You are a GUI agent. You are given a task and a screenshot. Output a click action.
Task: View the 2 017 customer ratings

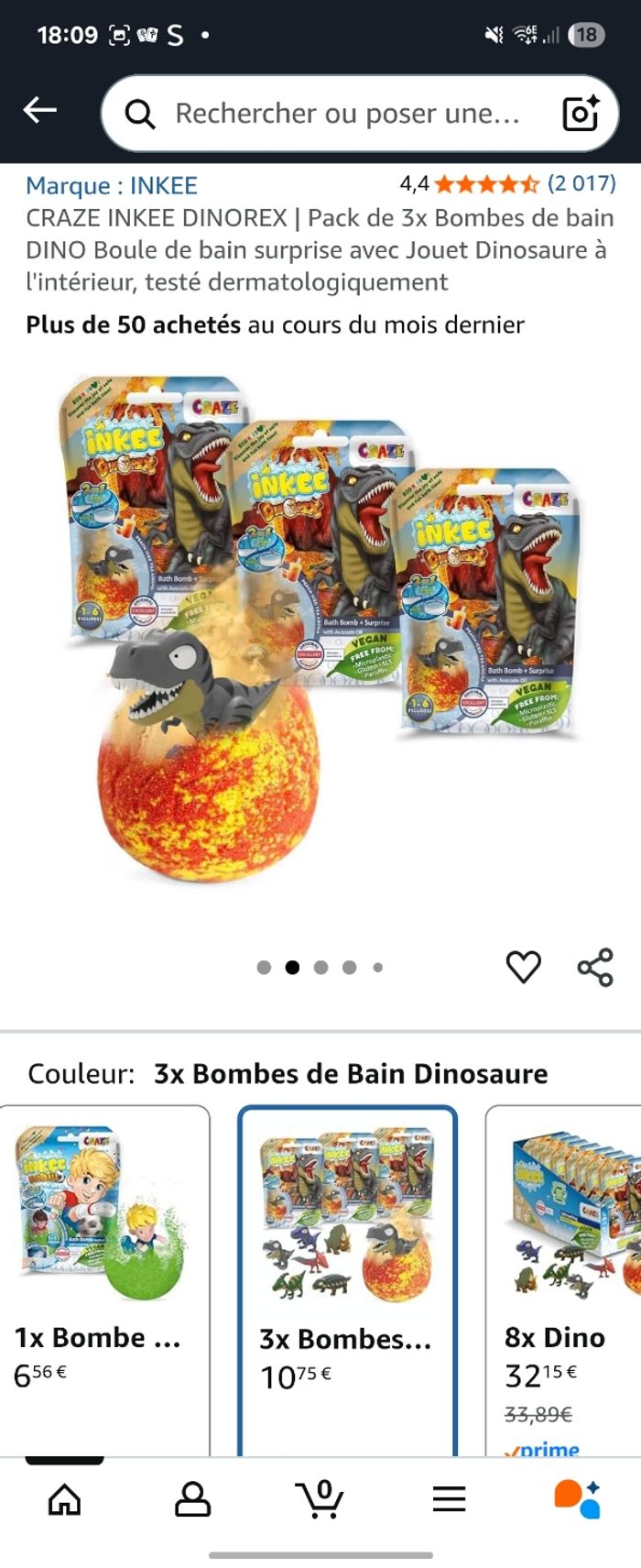point(581,183)
